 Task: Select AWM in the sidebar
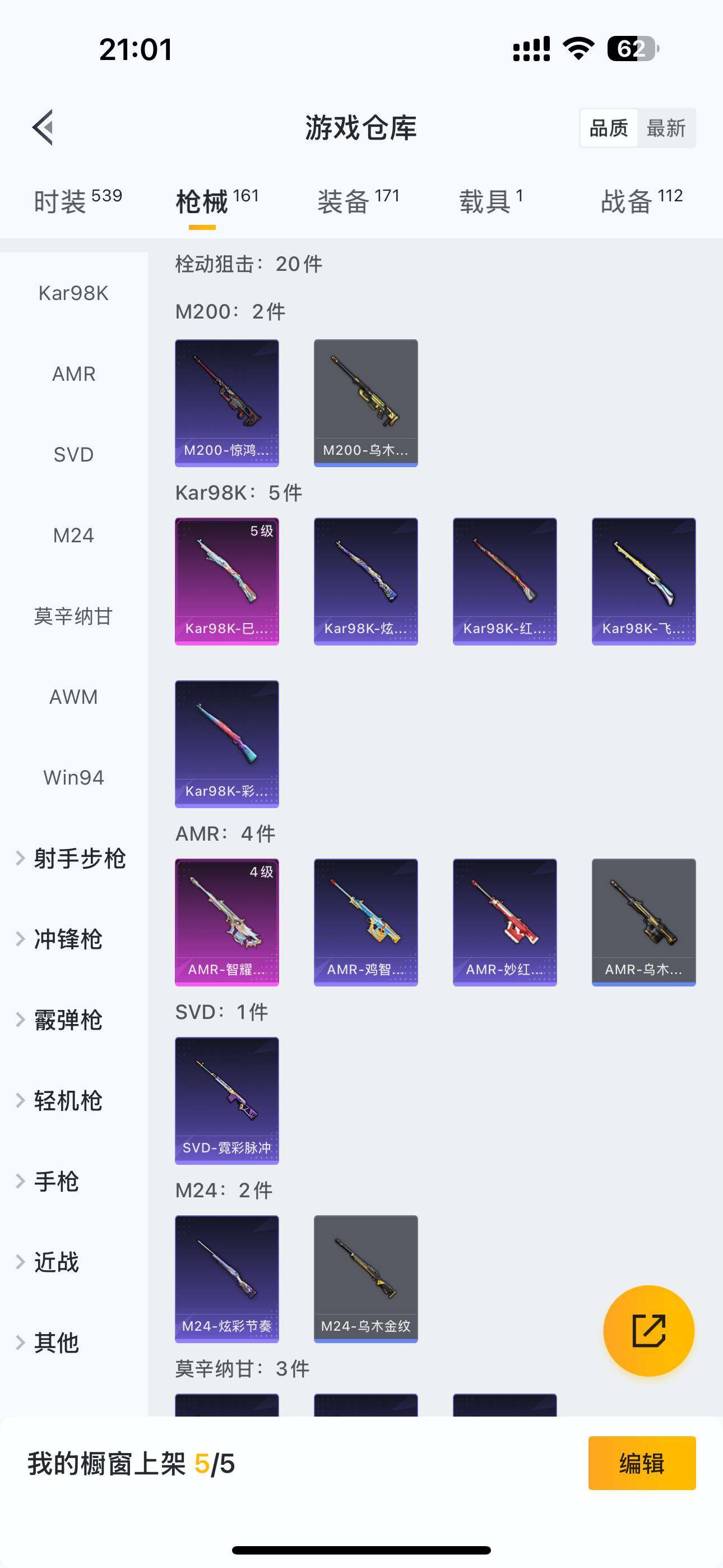(x=73, y=697)
